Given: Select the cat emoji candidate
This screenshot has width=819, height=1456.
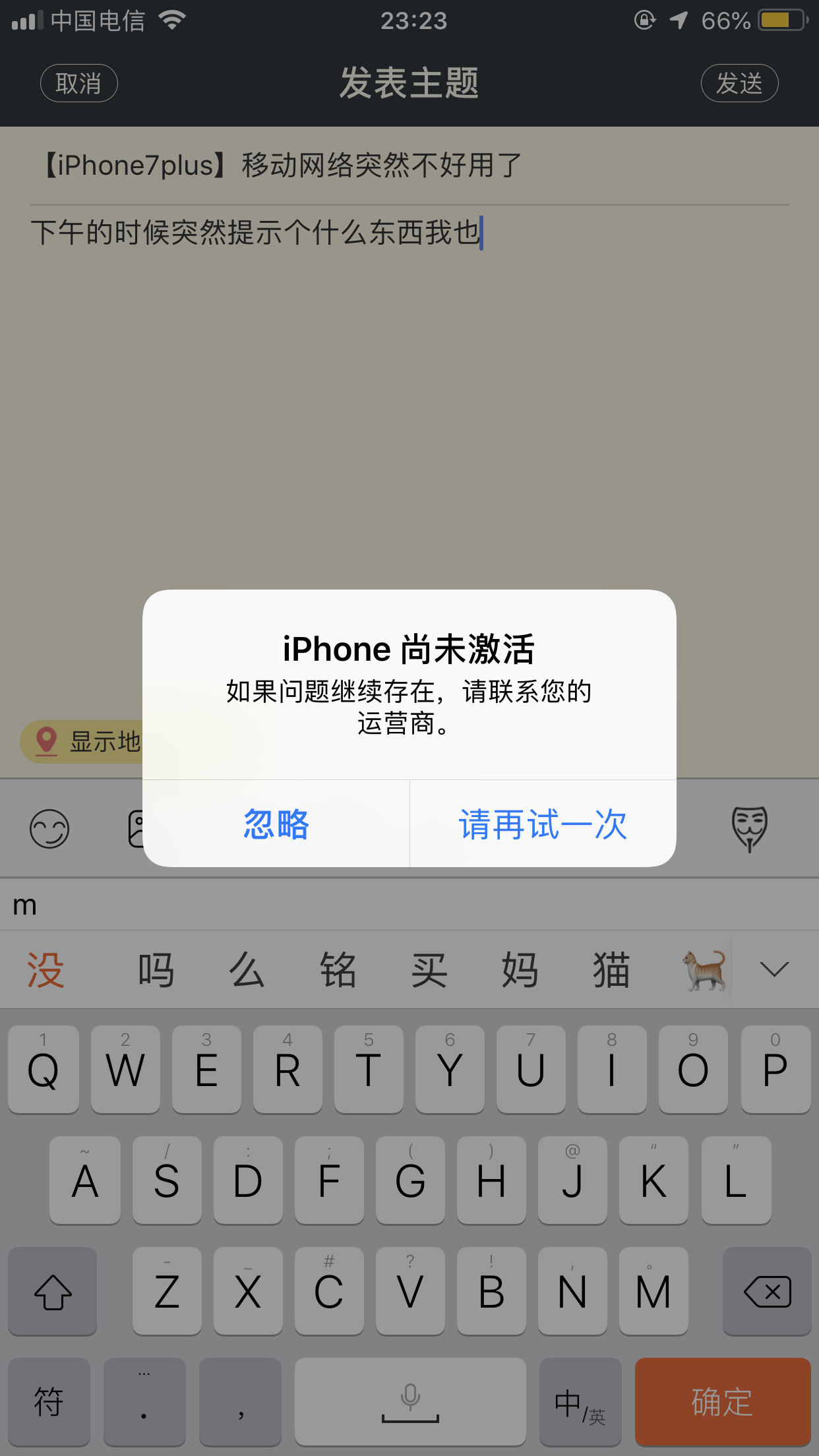Looking at the screenshot, I should (x=704, y=970).
